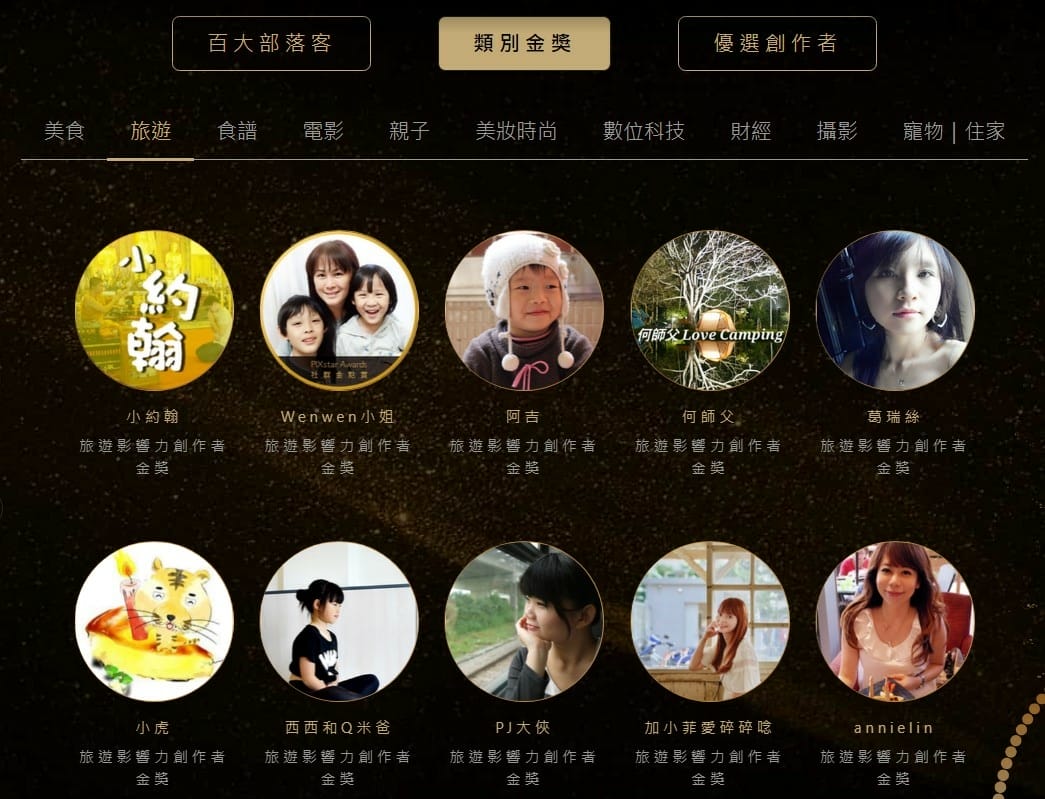Viewport: 1045px width, 799px height.
Task: Open the 攝影 category tab
Action: [837, 131]
